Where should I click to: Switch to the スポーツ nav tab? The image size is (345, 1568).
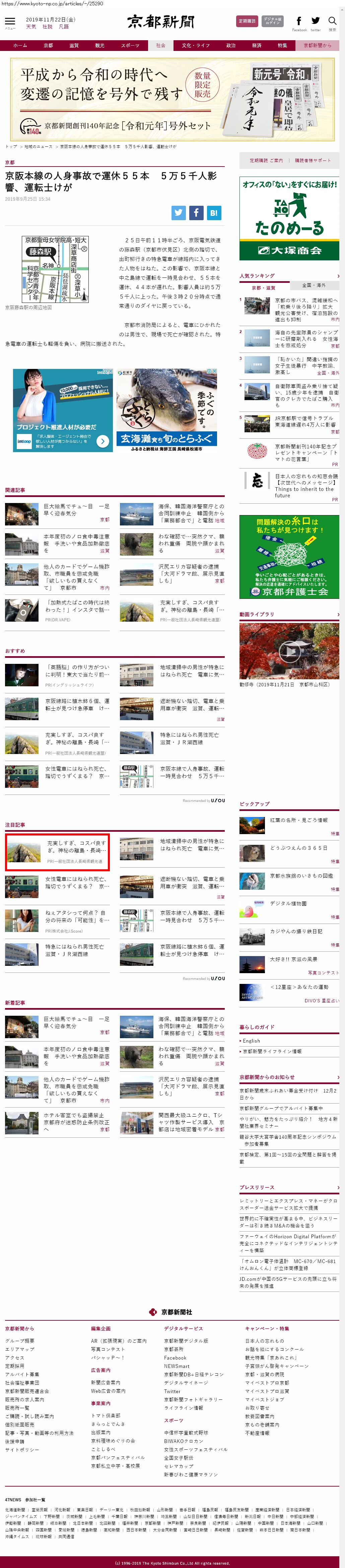130,45
